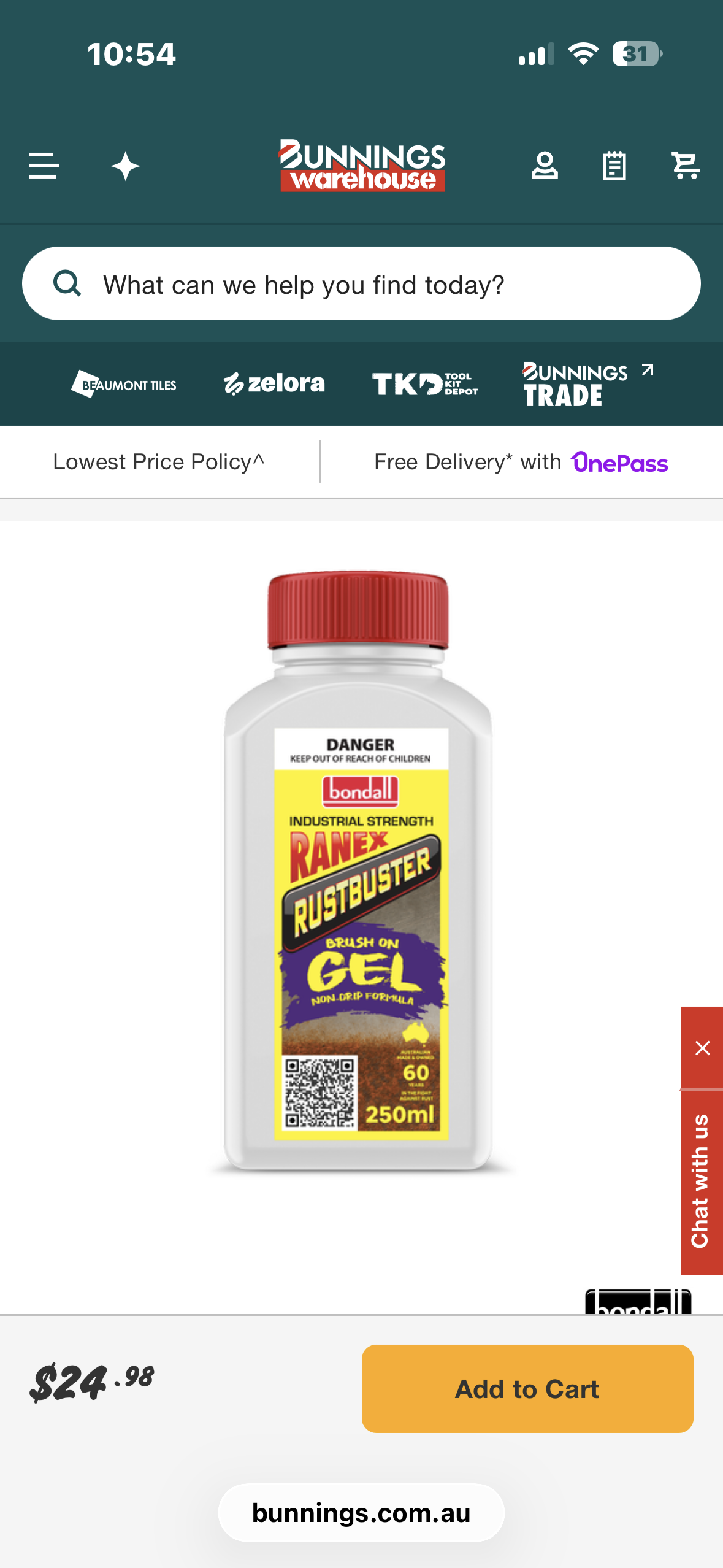Open the Tool Kit Depot link
Viewport: 723px width, 1568px height.
(425, 384)
